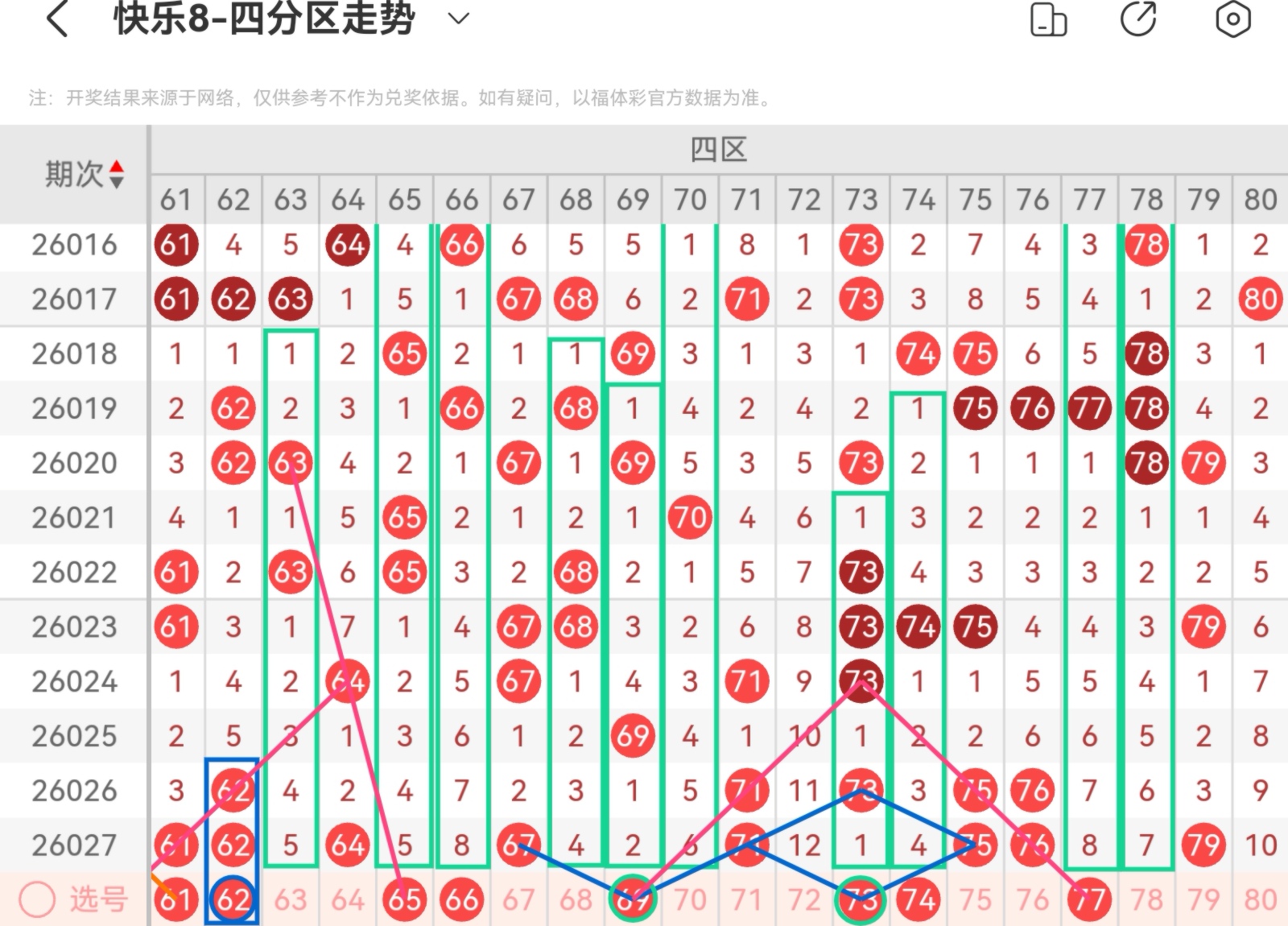Go back using the top-left arrow
The height and width of the screenshot is (926, 1288).
tap(57, 18)
